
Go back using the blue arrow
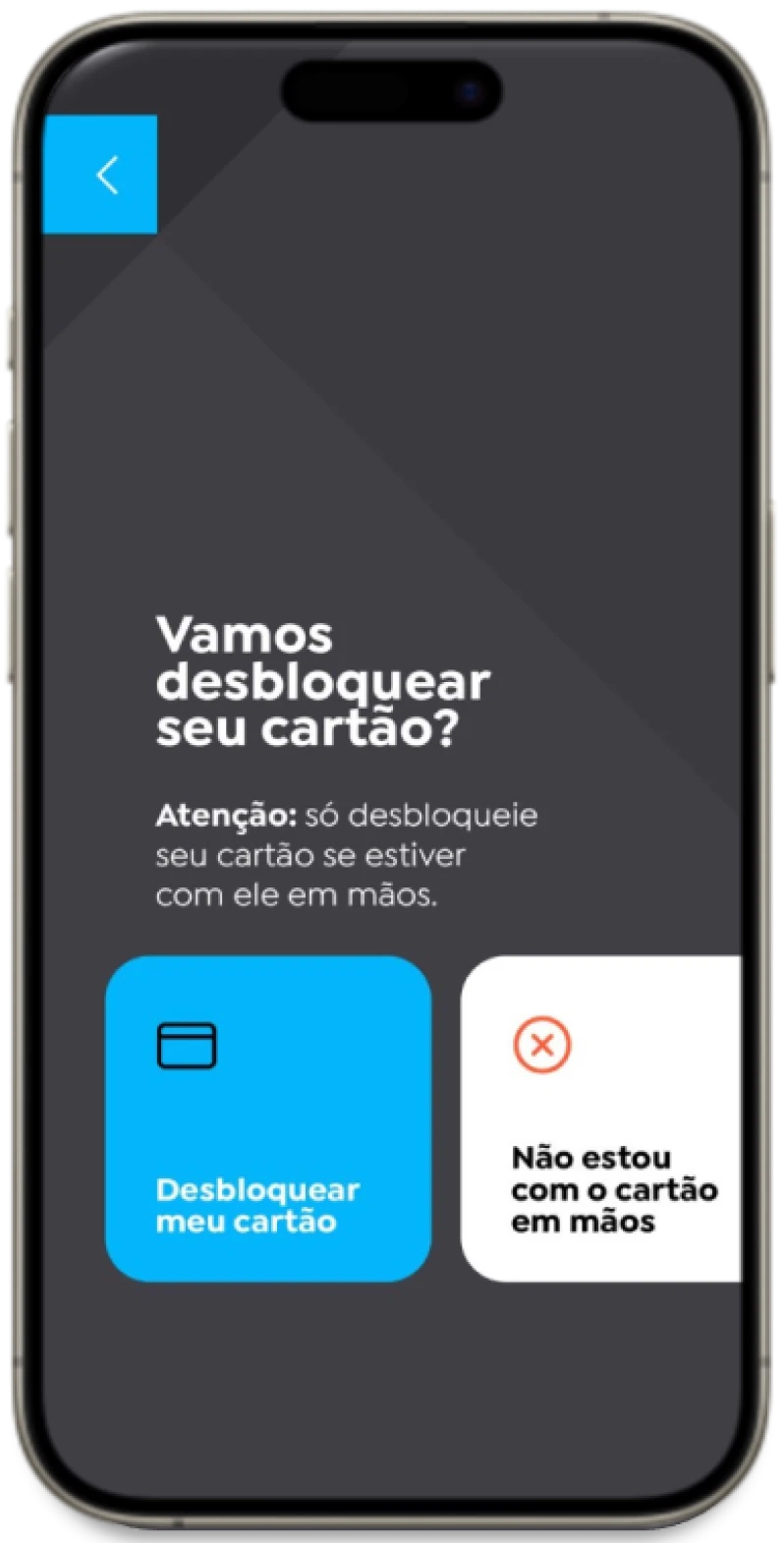100,175
